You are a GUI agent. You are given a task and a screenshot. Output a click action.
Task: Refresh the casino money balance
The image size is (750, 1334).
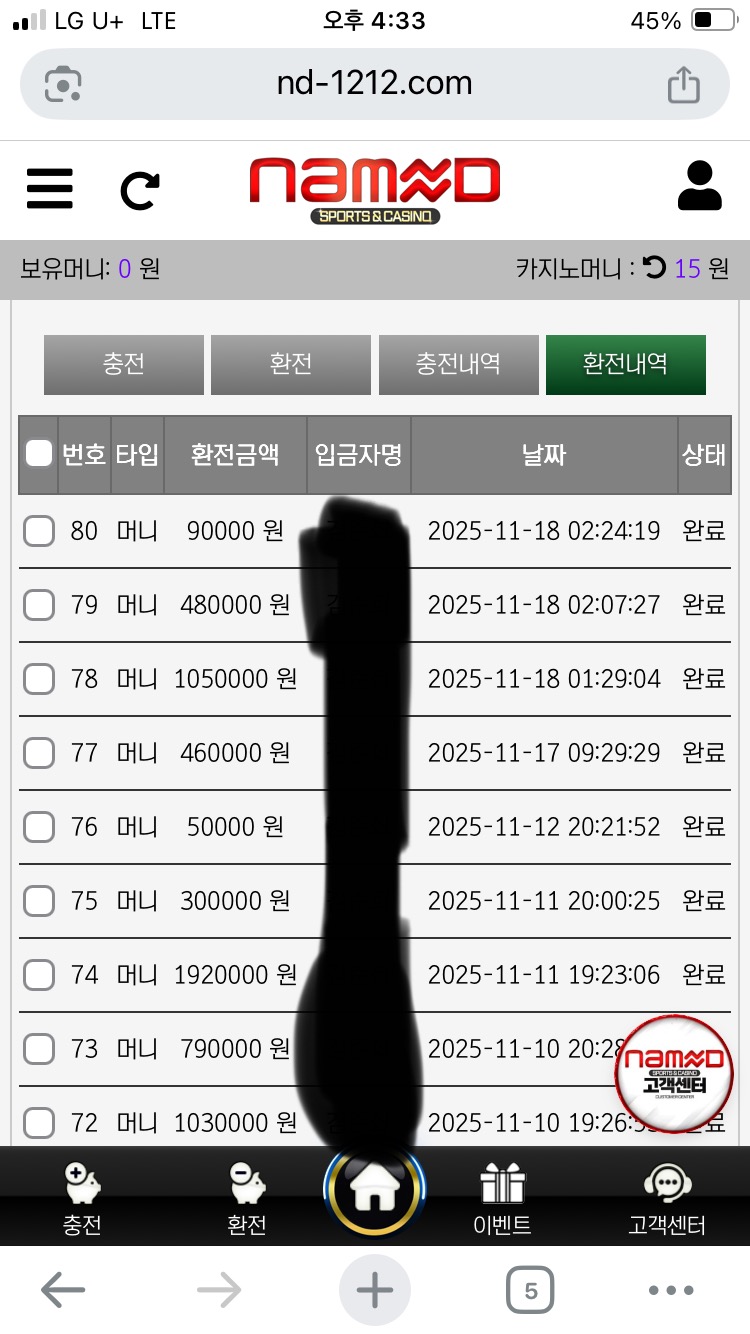click(x=654, y=267)
